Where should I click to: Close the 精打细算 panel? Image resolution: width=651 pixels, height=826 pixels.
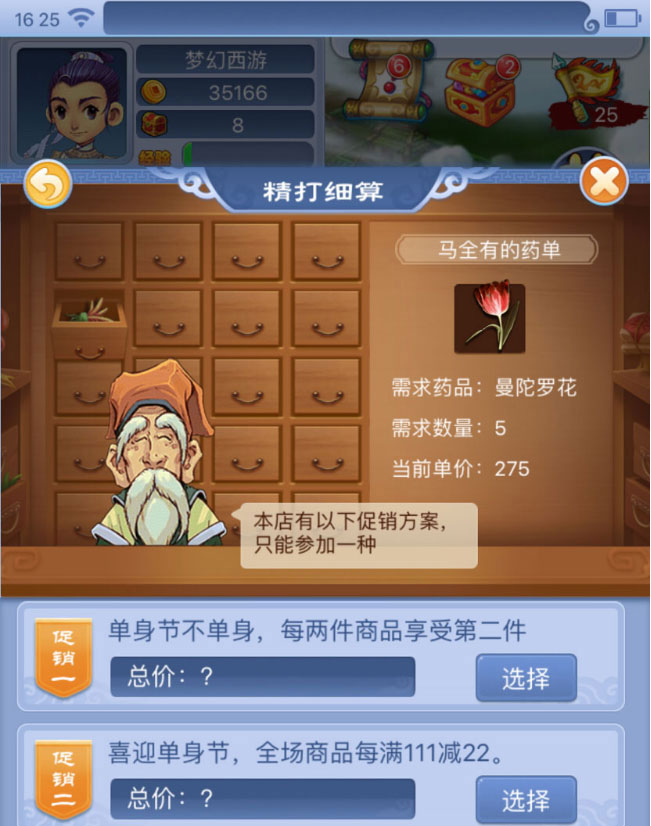pyautogui.click(x=604, y=183)
